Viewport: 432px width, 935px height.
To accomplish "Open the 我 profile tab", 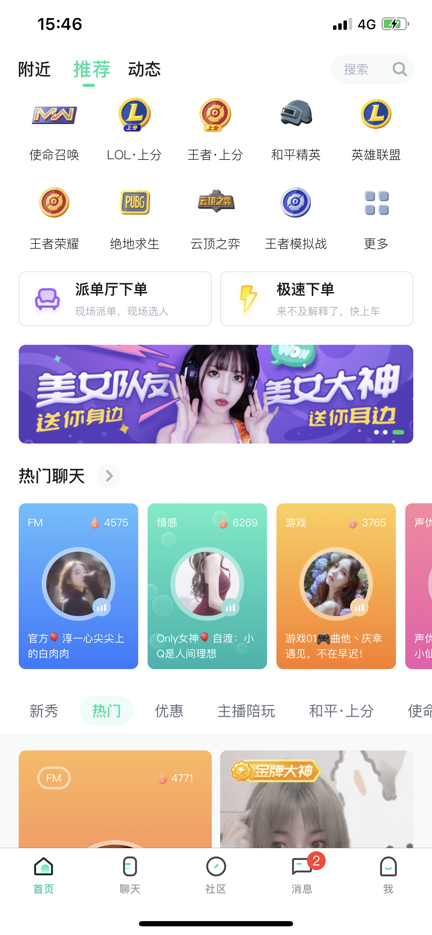I will [x=388, y=875].
